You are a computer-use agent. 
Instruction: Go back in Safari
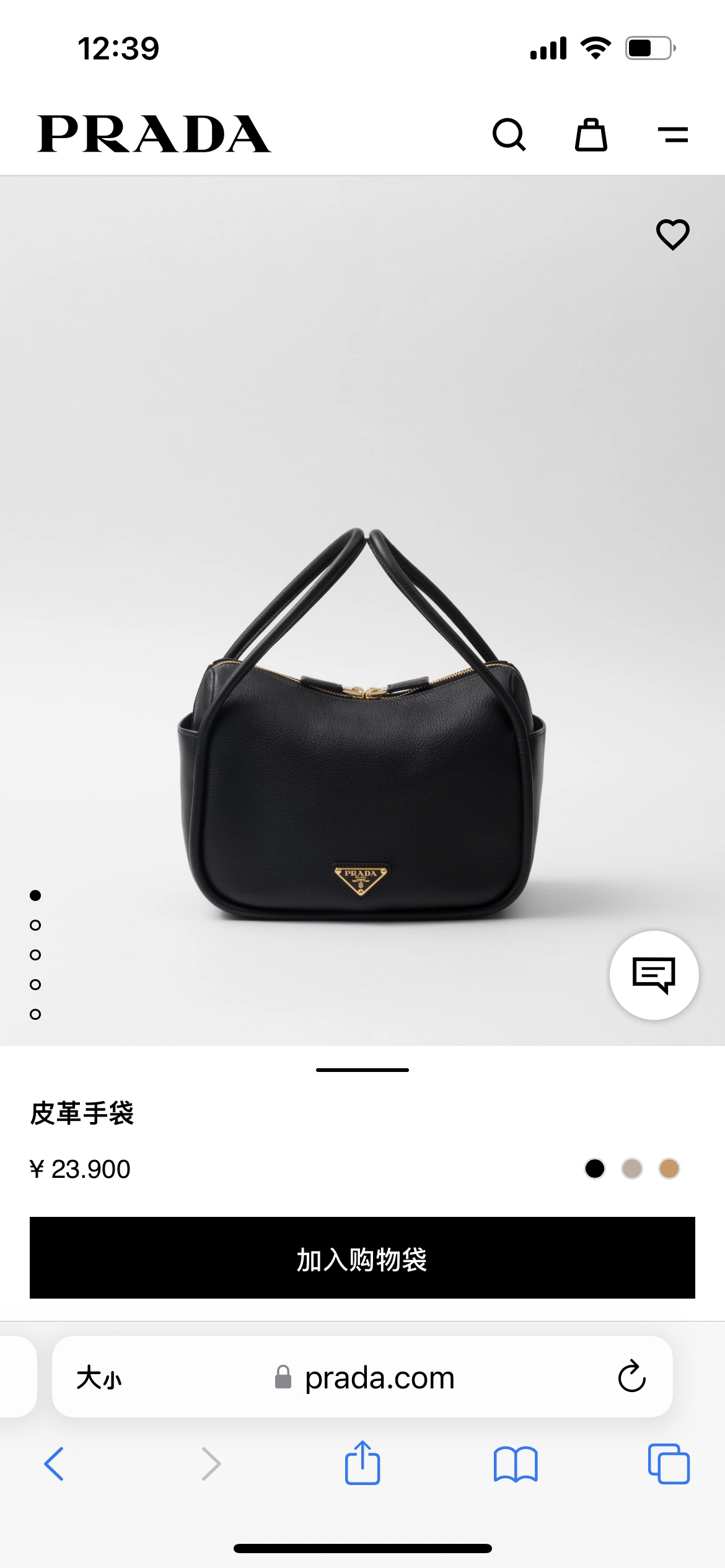click(x=54, y=1464)
